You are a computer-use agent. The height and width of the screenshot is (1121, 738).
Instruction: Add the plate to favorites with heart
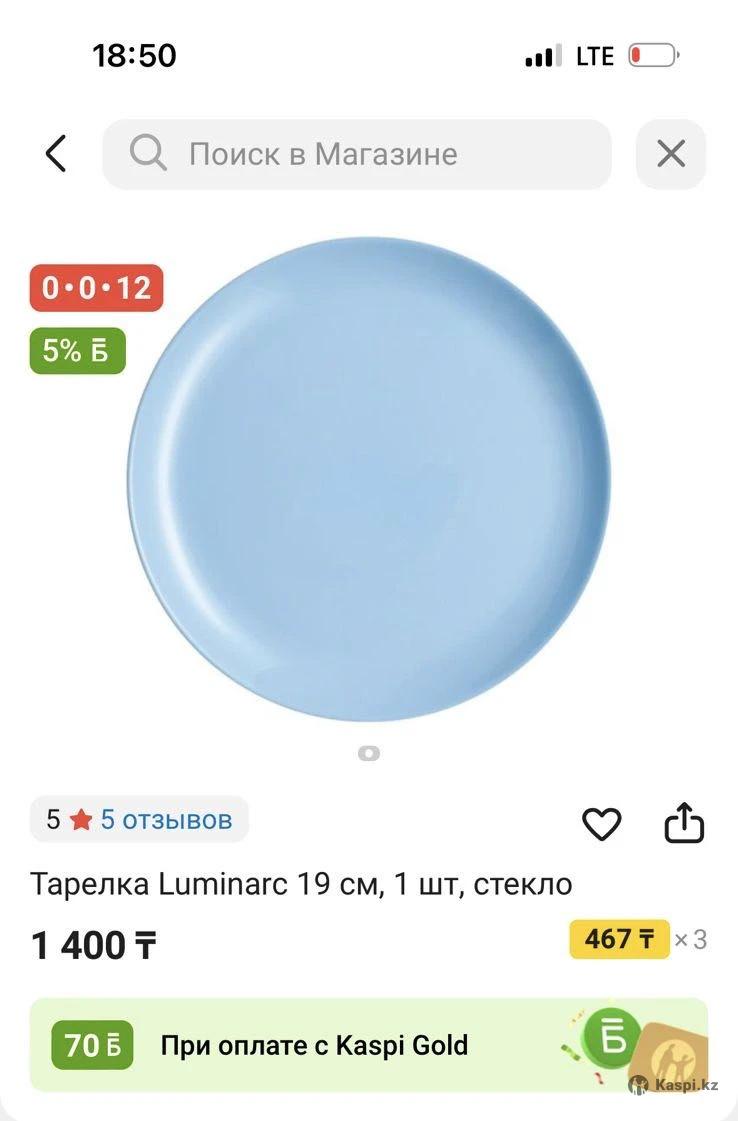[x=601, y=824]
